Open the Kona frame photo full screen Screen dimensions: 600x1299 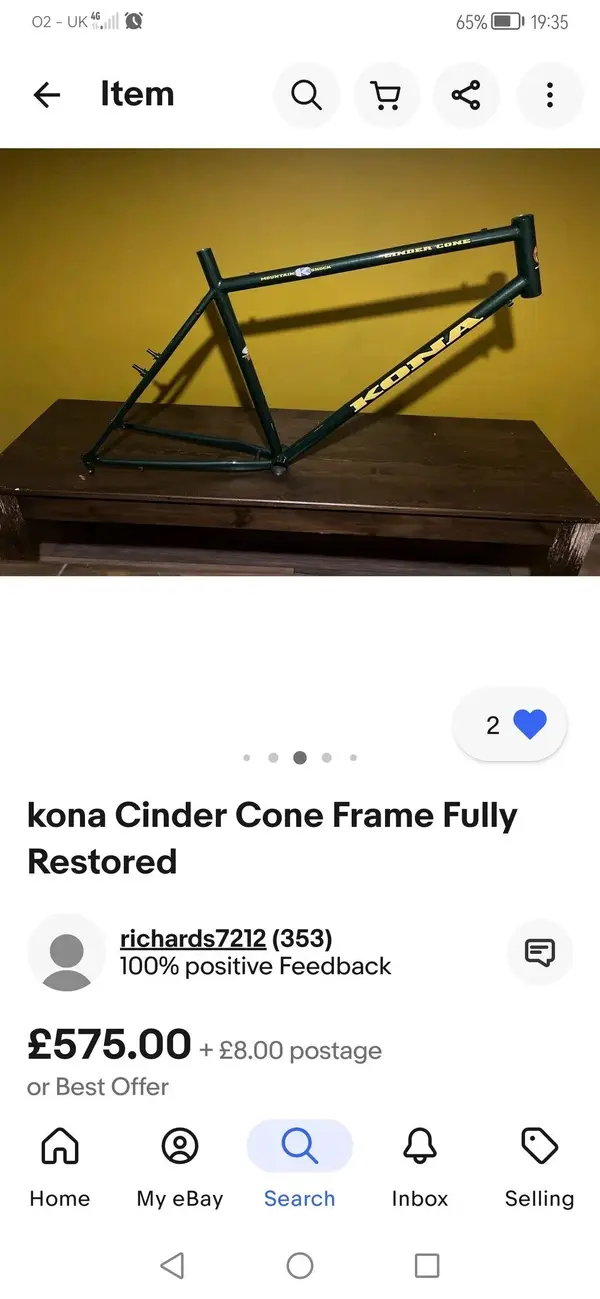point(300,362)
